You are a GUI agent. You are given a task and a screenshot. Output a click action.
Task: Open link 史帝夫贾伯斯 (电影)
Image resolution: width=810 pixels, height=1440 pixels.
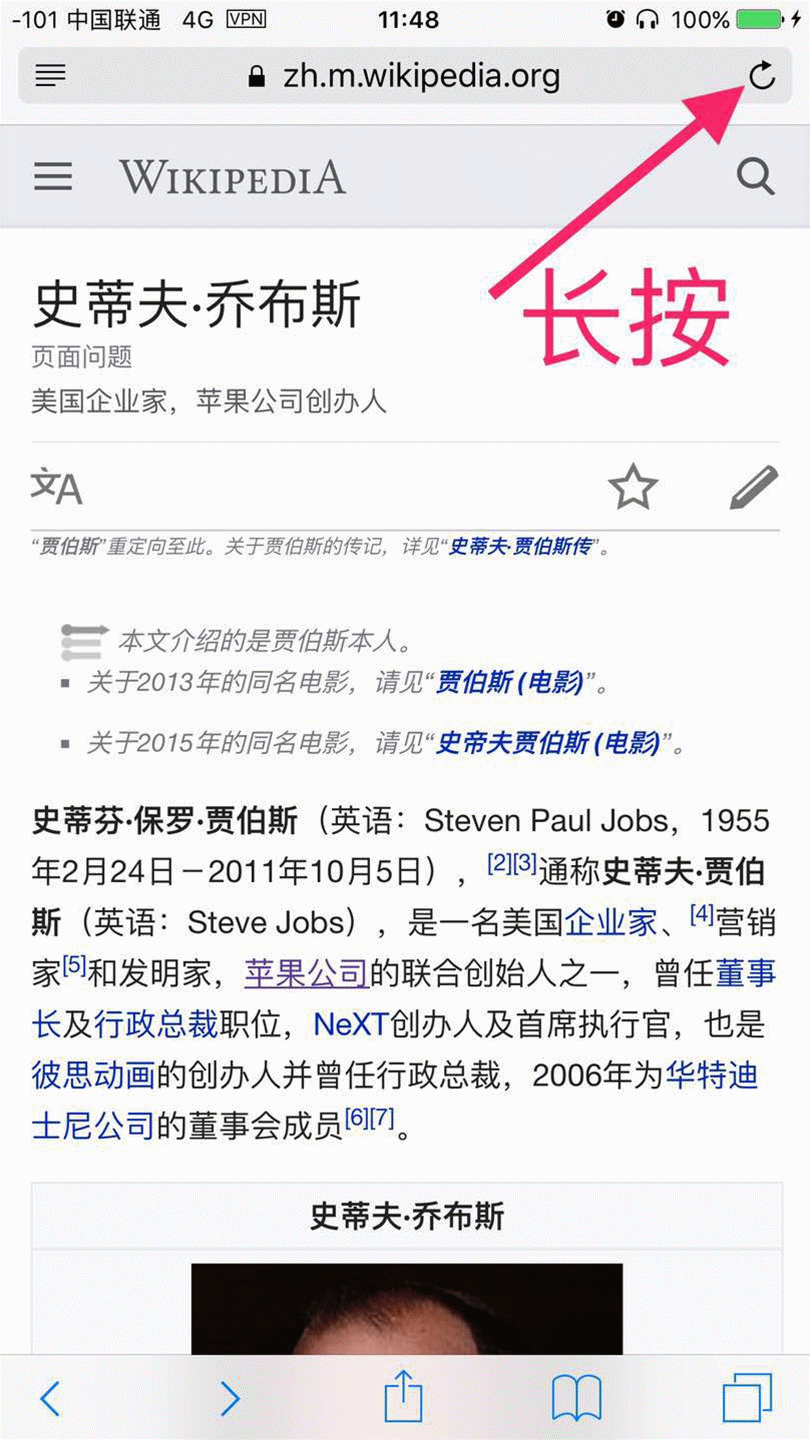coord(548,743)
